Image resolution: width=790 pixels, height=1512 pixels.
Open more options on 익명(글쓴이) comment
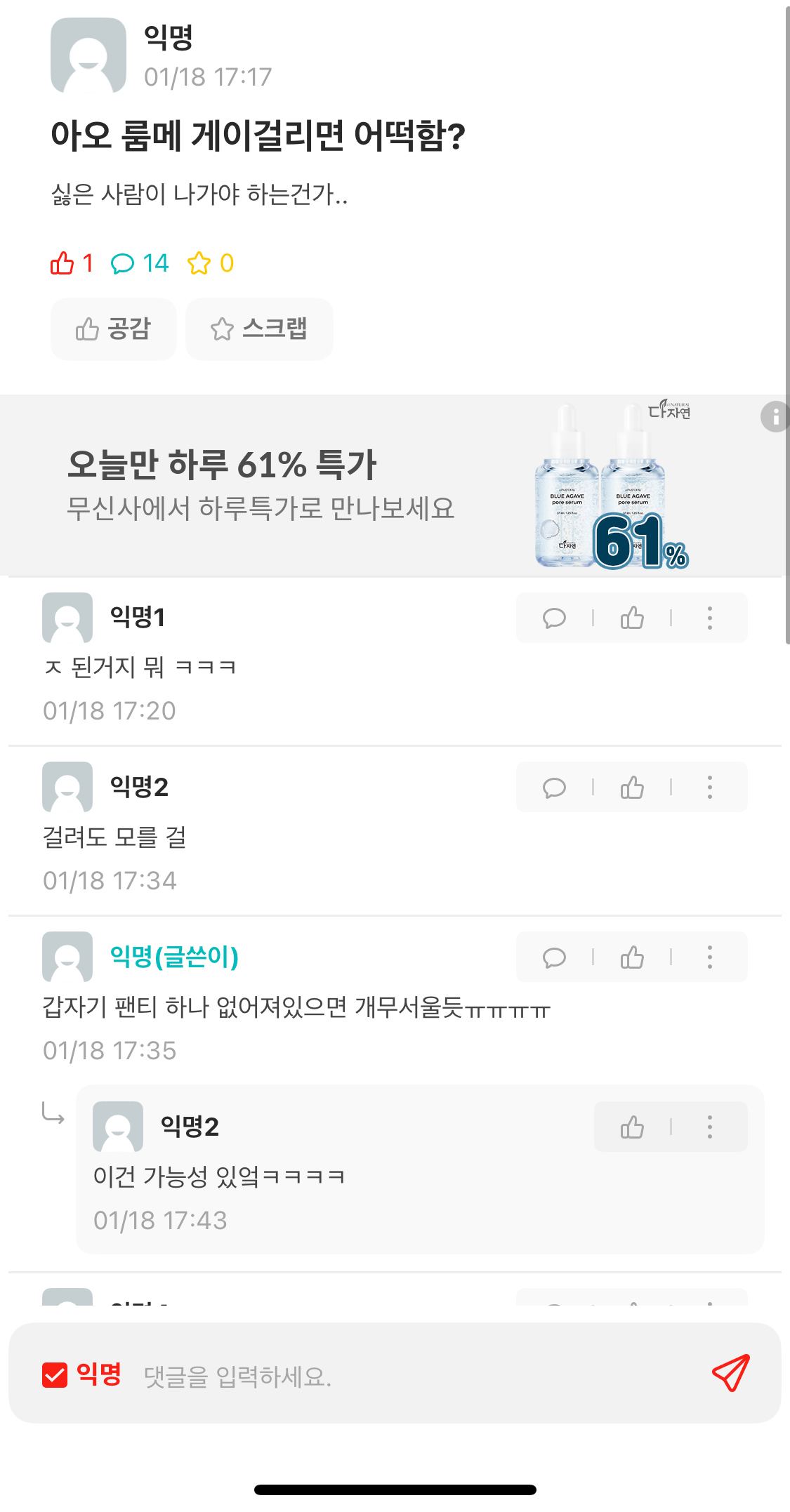pos(710,957)
